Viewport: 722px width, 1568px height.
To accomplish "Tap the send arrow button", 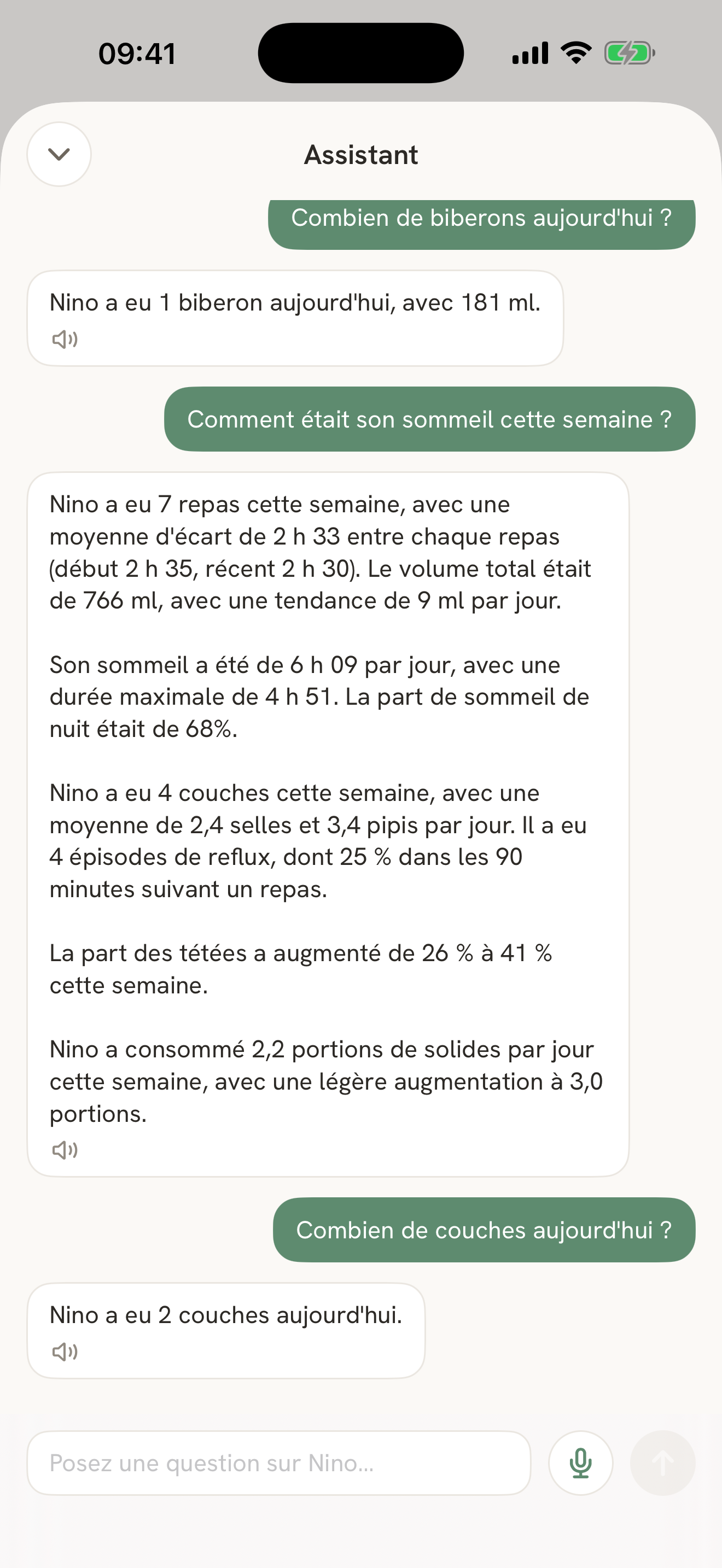I will click(663, 1462).
